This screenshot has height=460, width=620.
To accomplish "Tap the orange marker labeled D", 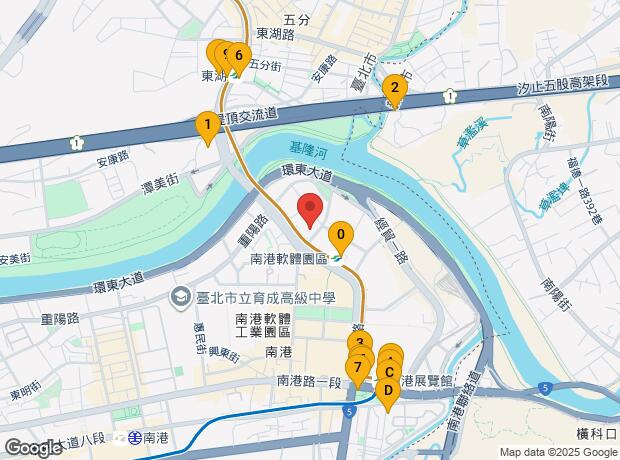I will tap(388, 389).
